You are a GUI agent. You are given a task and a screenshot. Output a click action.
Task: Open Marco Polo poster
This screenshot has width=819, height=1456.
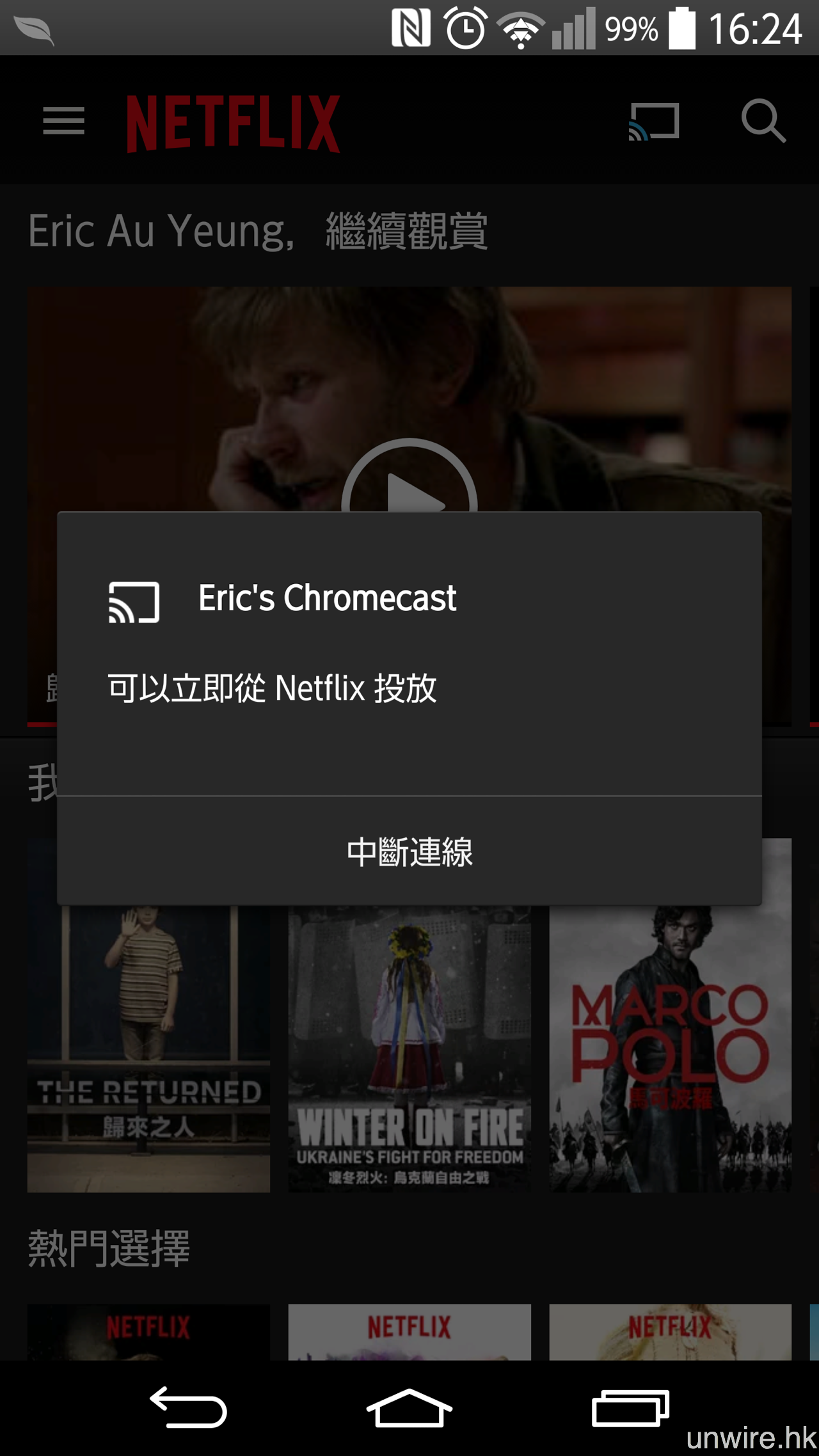(x=670, y=1049)
